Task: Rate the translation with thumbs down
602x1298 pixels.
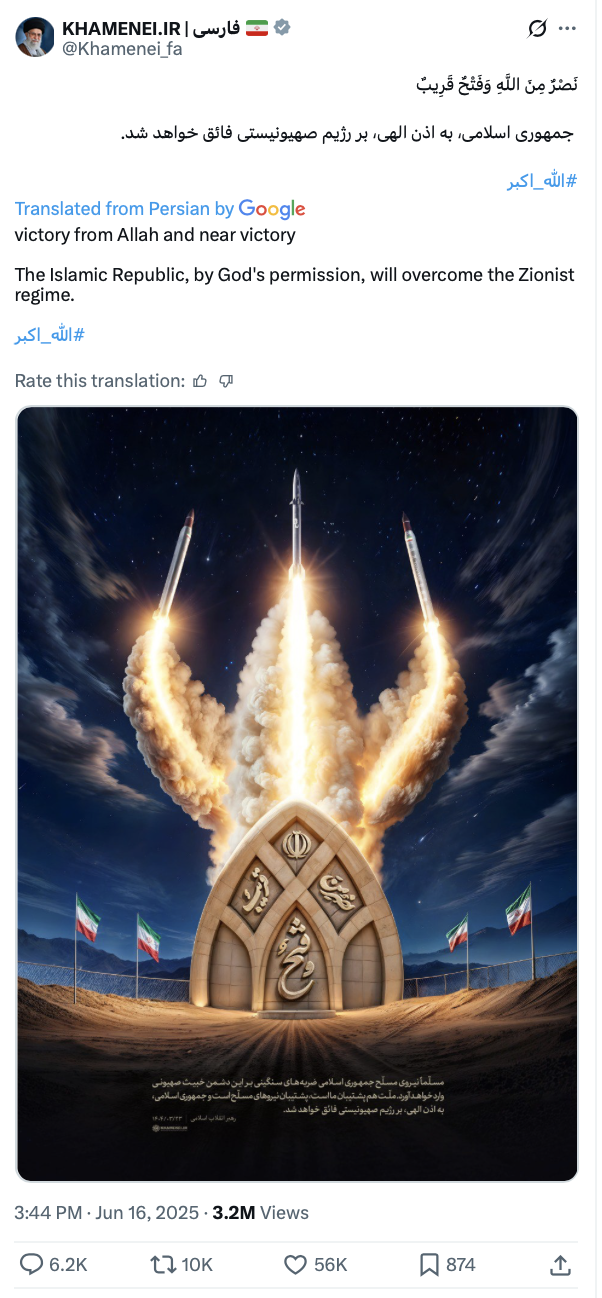Action: coord(226,380)
